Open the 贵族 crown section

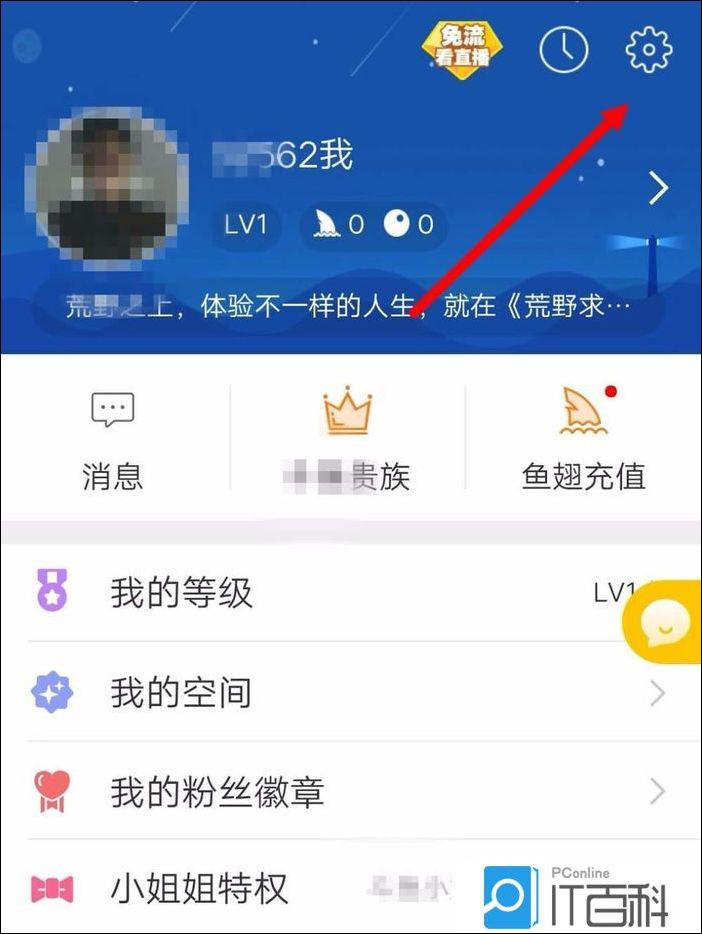click(x=347, y=440)
